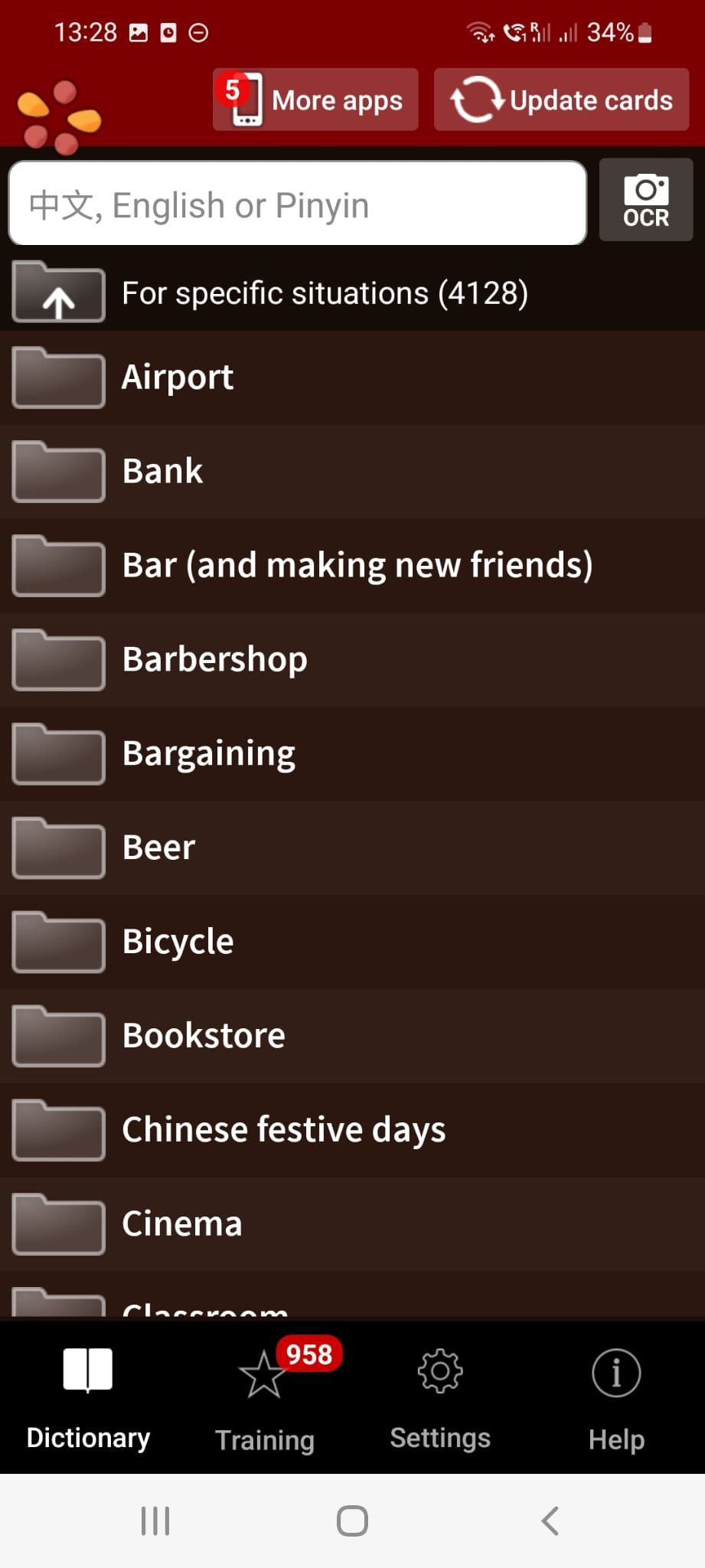The width and height of the screenshot is (705, 1568).
Task: Tap Update cards button
Action: (x=561, y=100)
